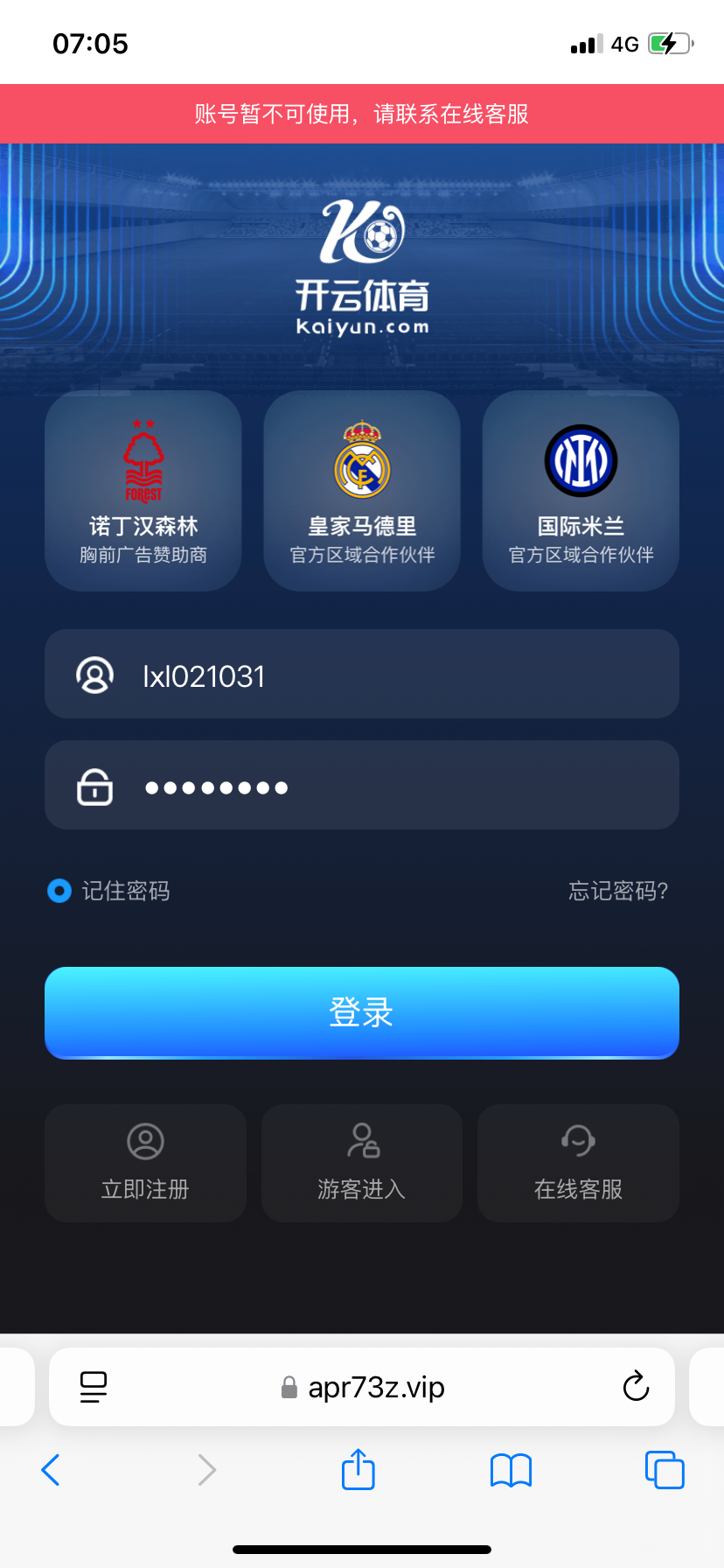Image resolution: width=724 pixels, height=1568 pixels.
Task: Reload the page in Safari
Action: (x=636, y=1387)
